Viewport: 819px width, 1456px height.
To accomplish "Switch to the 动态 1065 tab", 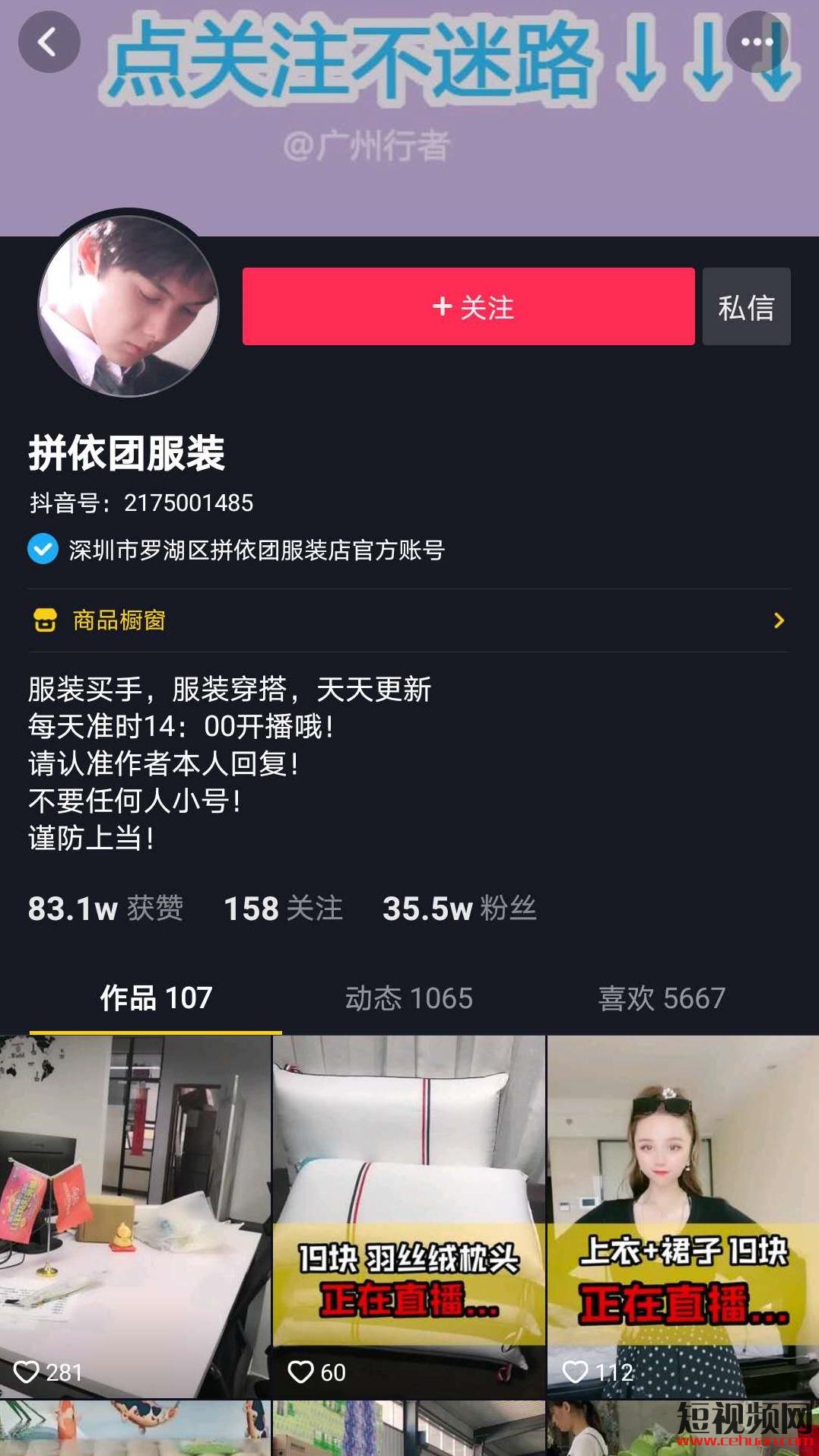I will click(409, 998).
